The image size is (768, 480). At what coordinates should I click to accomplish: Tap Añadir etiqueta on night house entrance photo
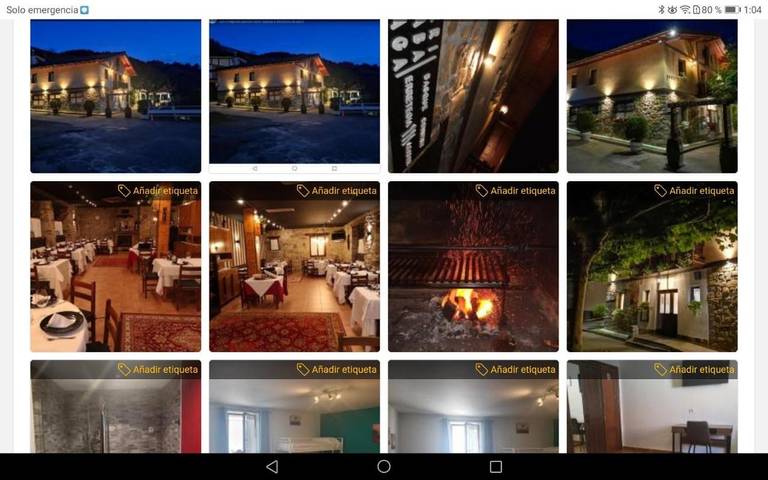(695, 190)
